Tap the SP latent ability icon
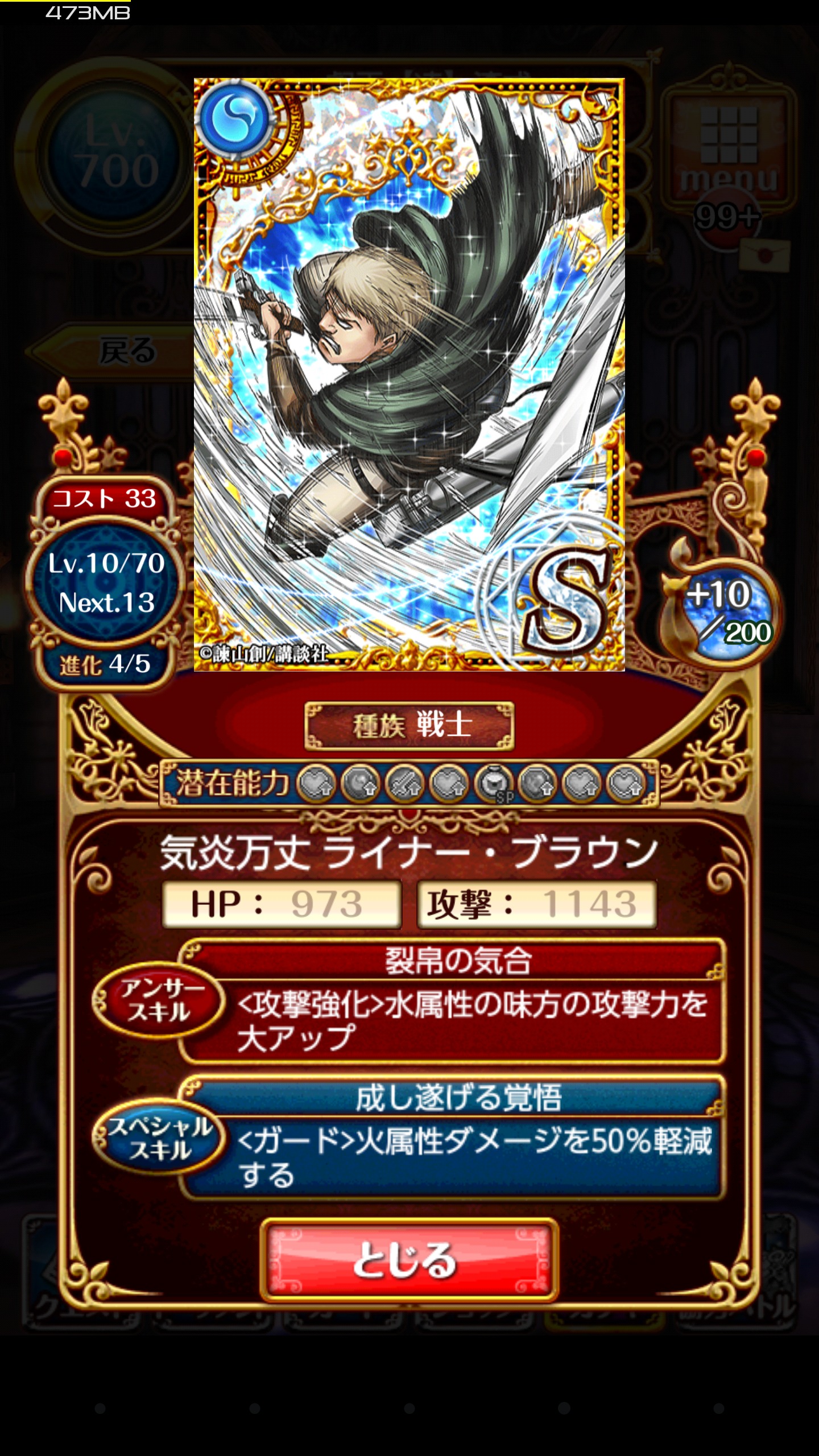819x1456 pixels. [x=494, y=785]
